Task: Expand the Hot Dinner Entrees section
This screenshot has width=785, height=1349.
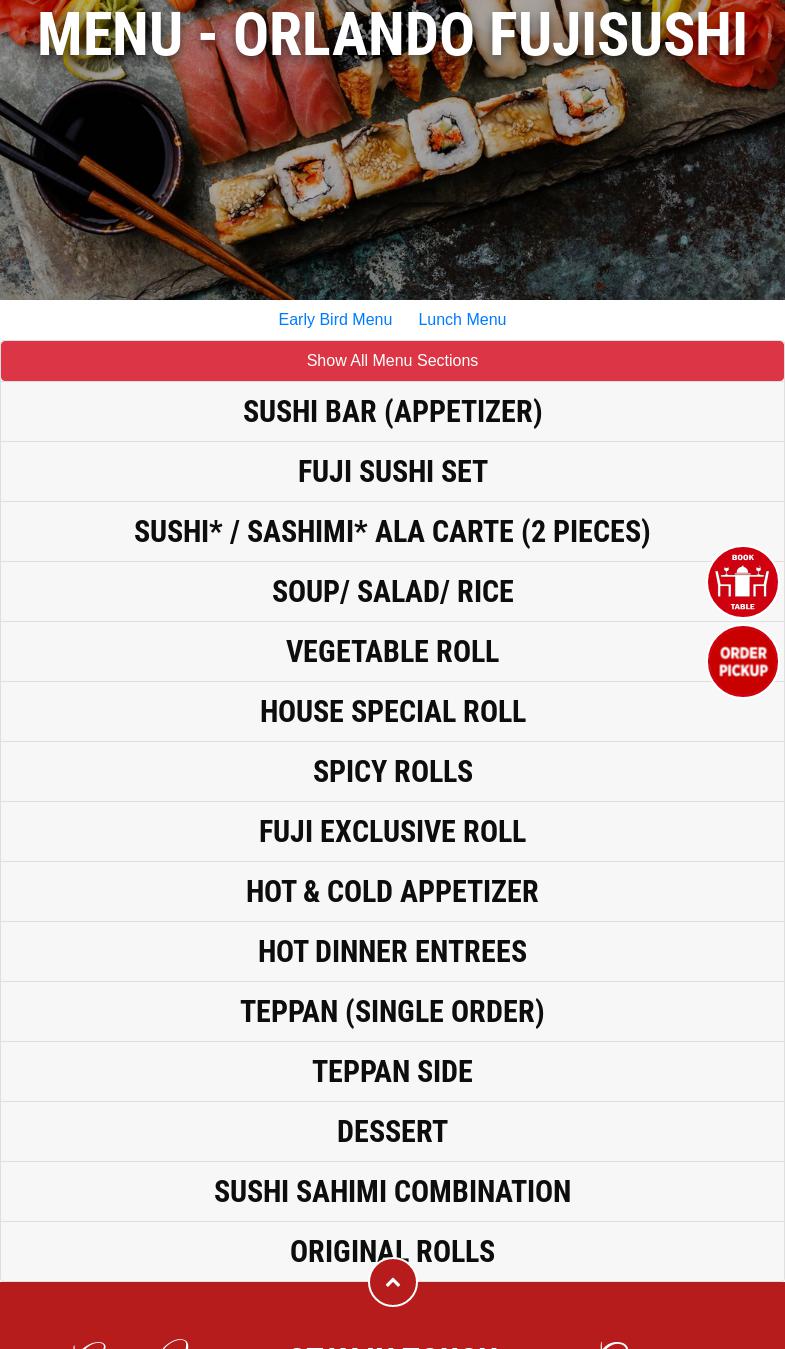Action: (392, 951)
